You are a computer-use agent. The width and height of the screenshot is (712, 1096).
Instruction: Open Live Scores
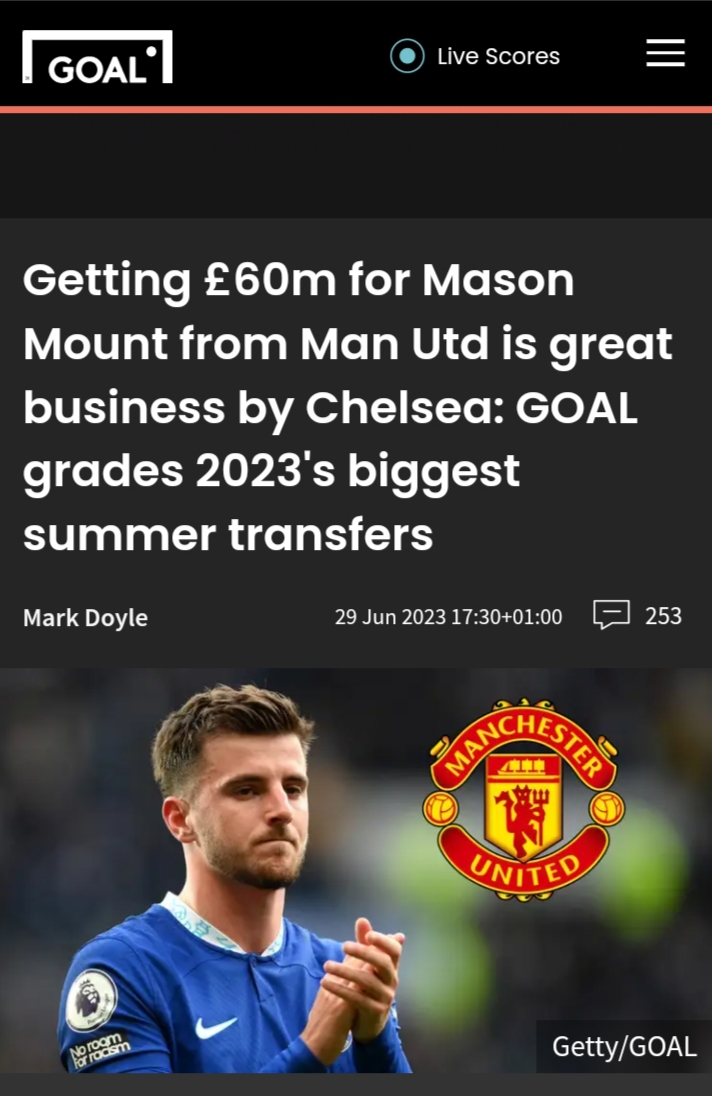pyautogui.click(x=476, y=56)
